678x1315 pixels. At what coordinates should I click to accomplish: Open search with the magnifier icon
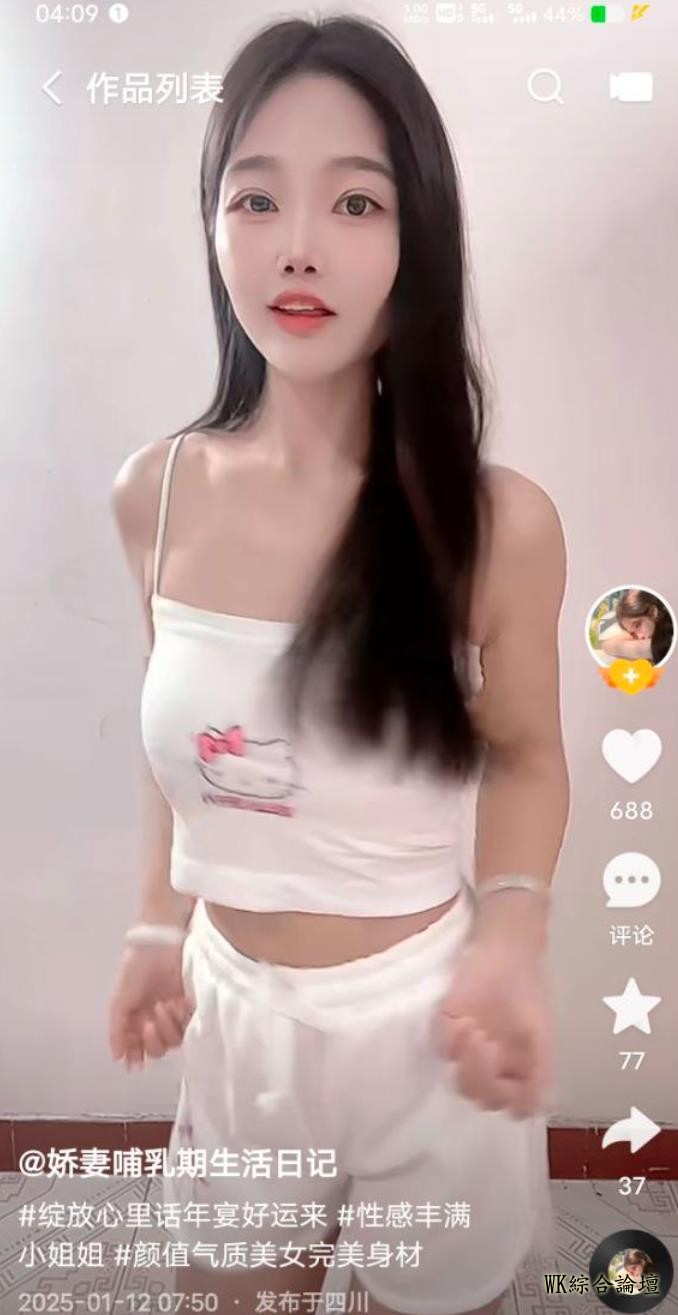pyautogui.click(x=545, y=87)
